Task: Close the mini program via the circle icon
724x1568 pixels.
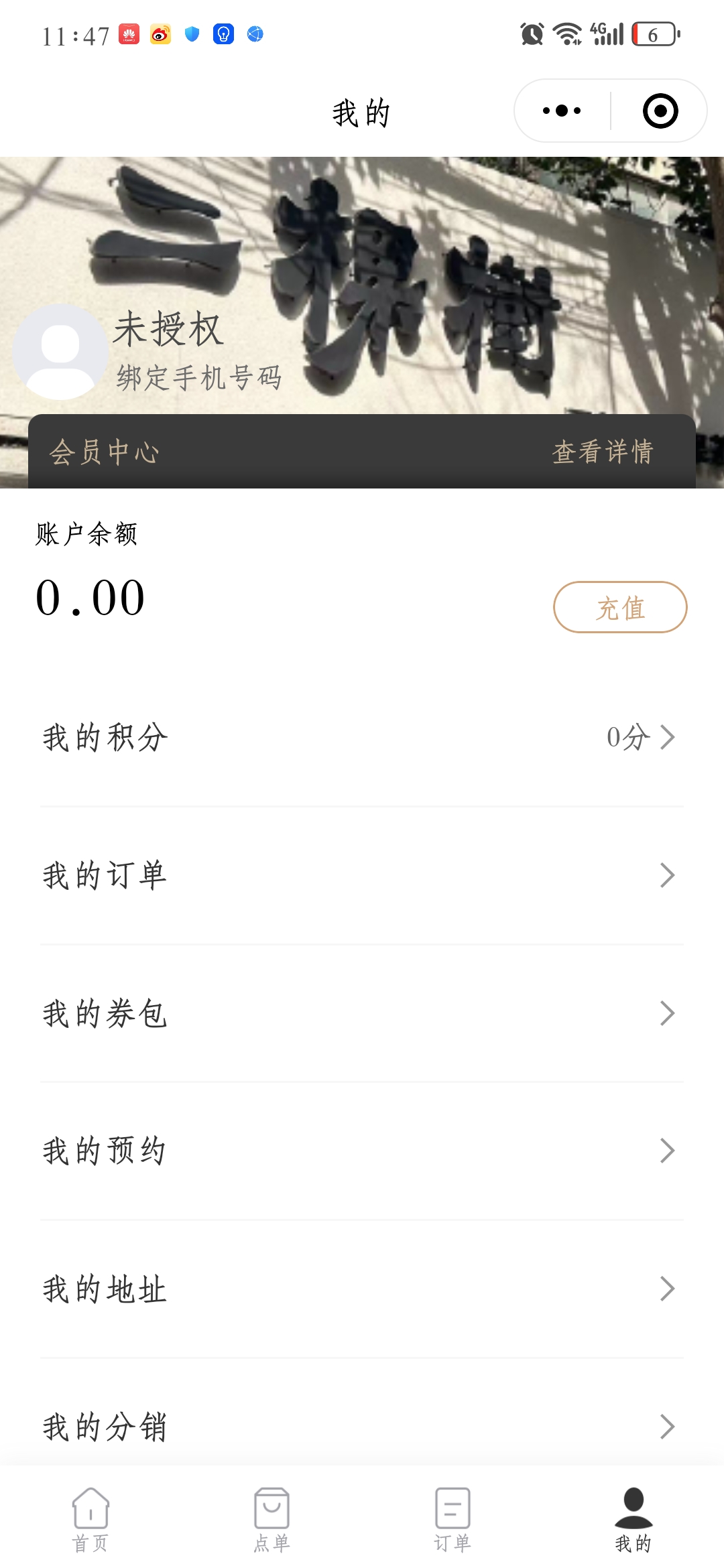Action: click(660, 111)
